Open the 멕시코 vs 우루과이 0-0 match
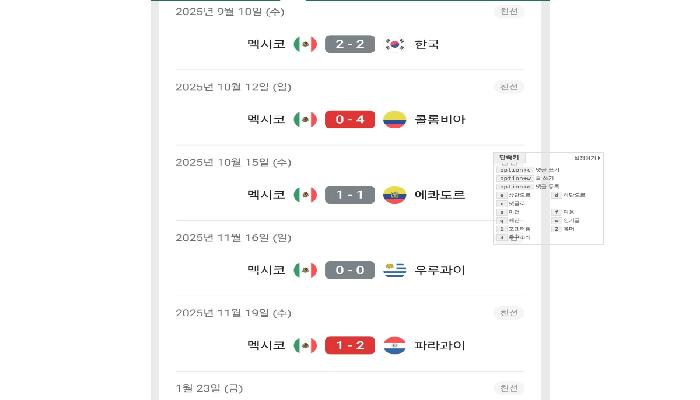Viewport: 700px width, 400px height. [350, 270]
